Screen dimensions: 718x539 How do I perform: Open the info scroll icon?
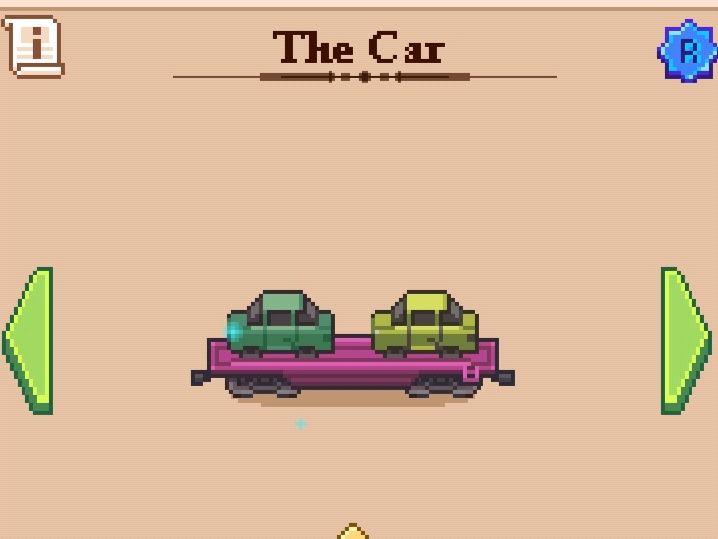[x=35, y=46]
